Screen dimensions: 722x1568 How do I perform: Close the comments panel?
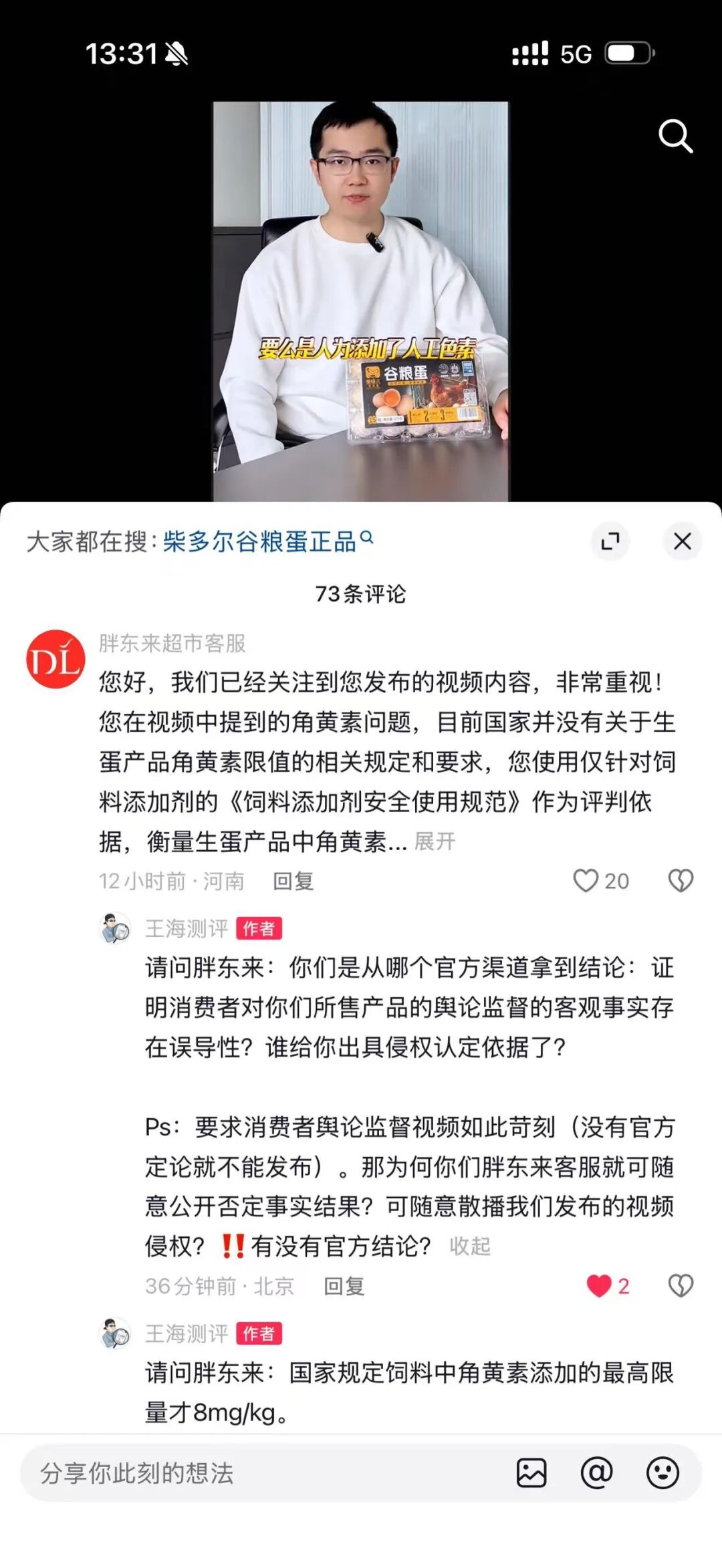[682, 541]
